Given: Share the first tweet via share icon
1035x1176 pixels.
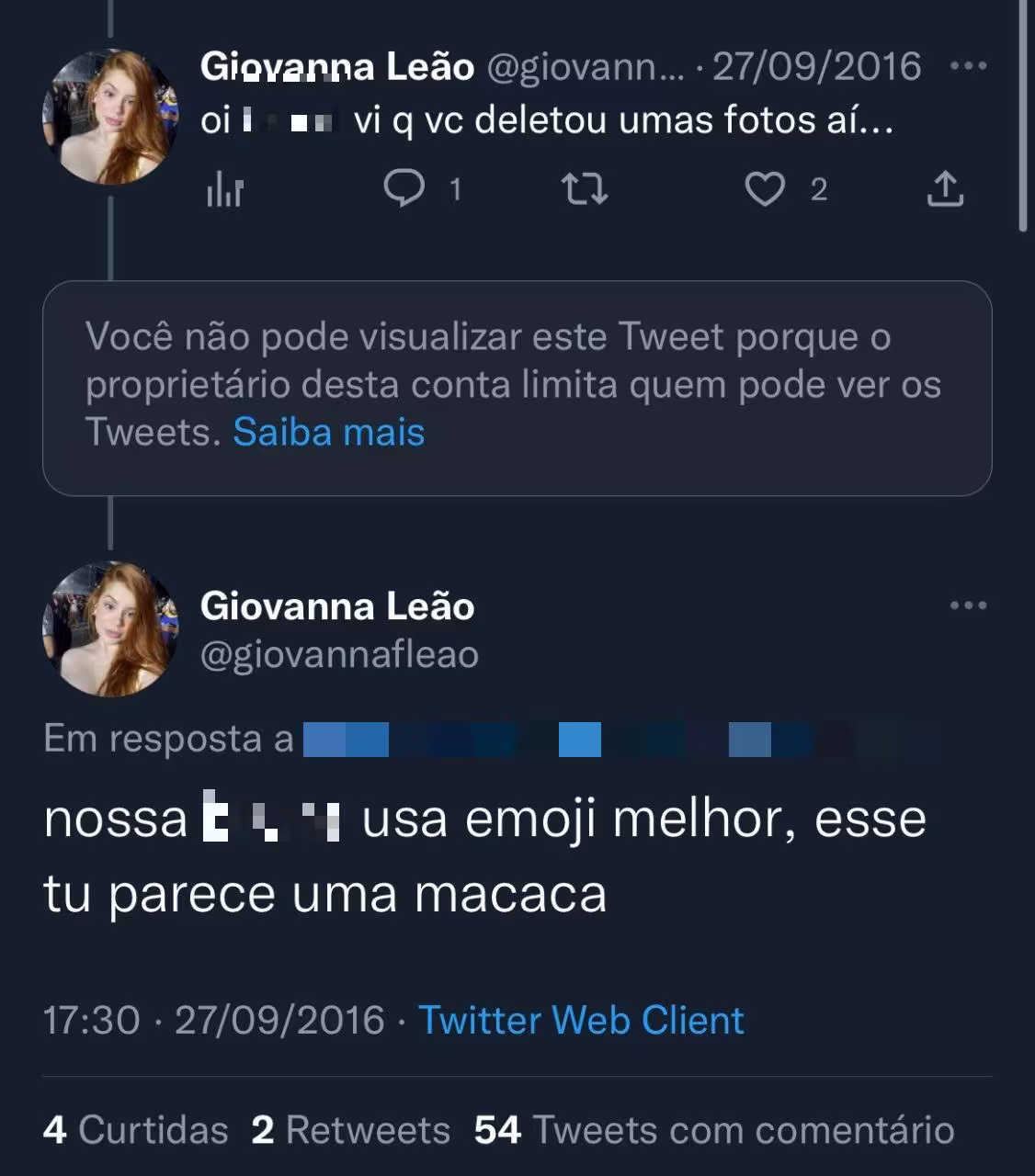Looking at the screenshot, I should pyautogui.click(x=944, y=189).
